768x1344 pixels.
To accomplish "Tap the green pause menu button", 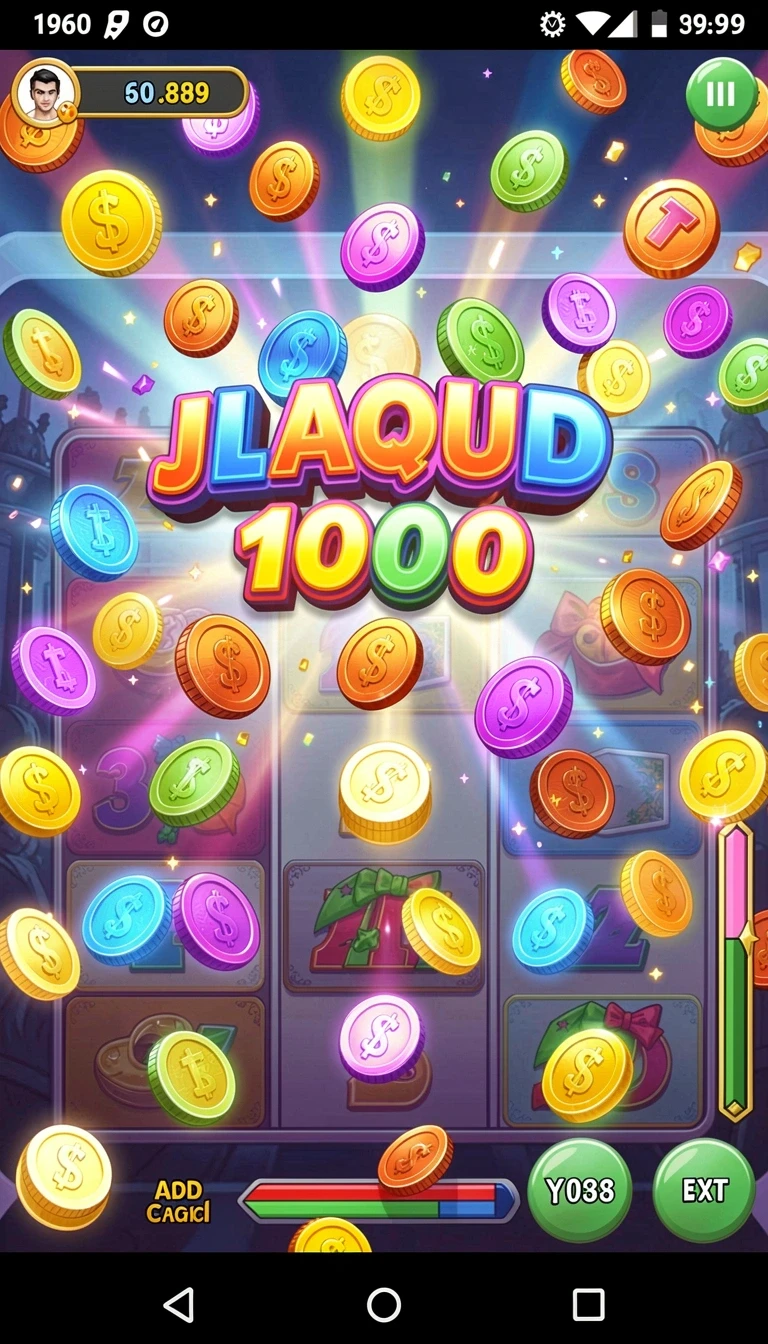I will [x=721, y=94].
